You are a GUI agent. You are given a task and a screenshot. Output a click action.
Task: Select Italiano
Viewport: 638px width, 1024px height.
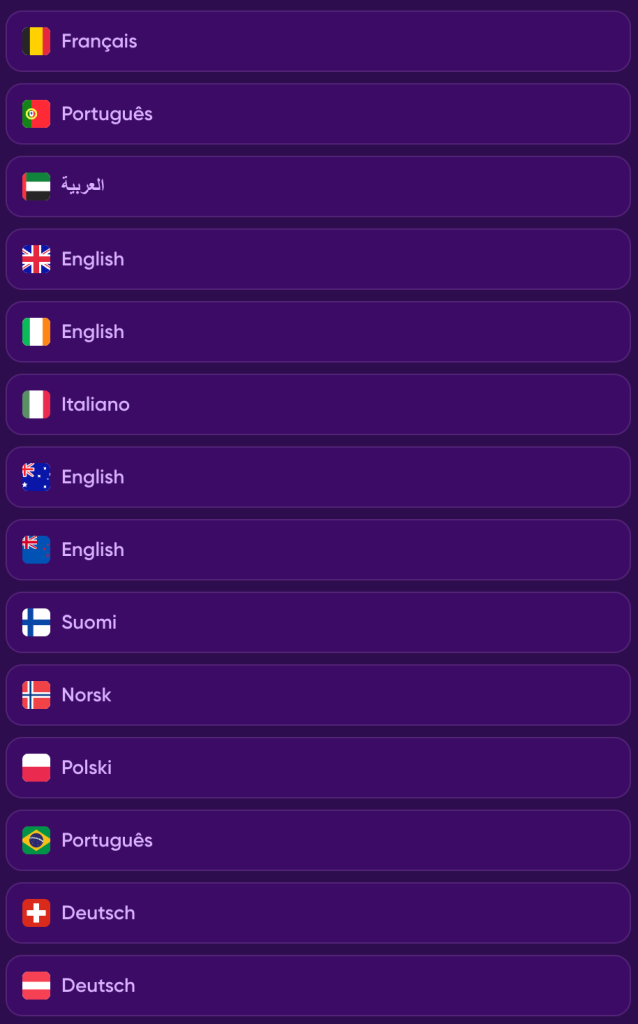click(318, 404)
